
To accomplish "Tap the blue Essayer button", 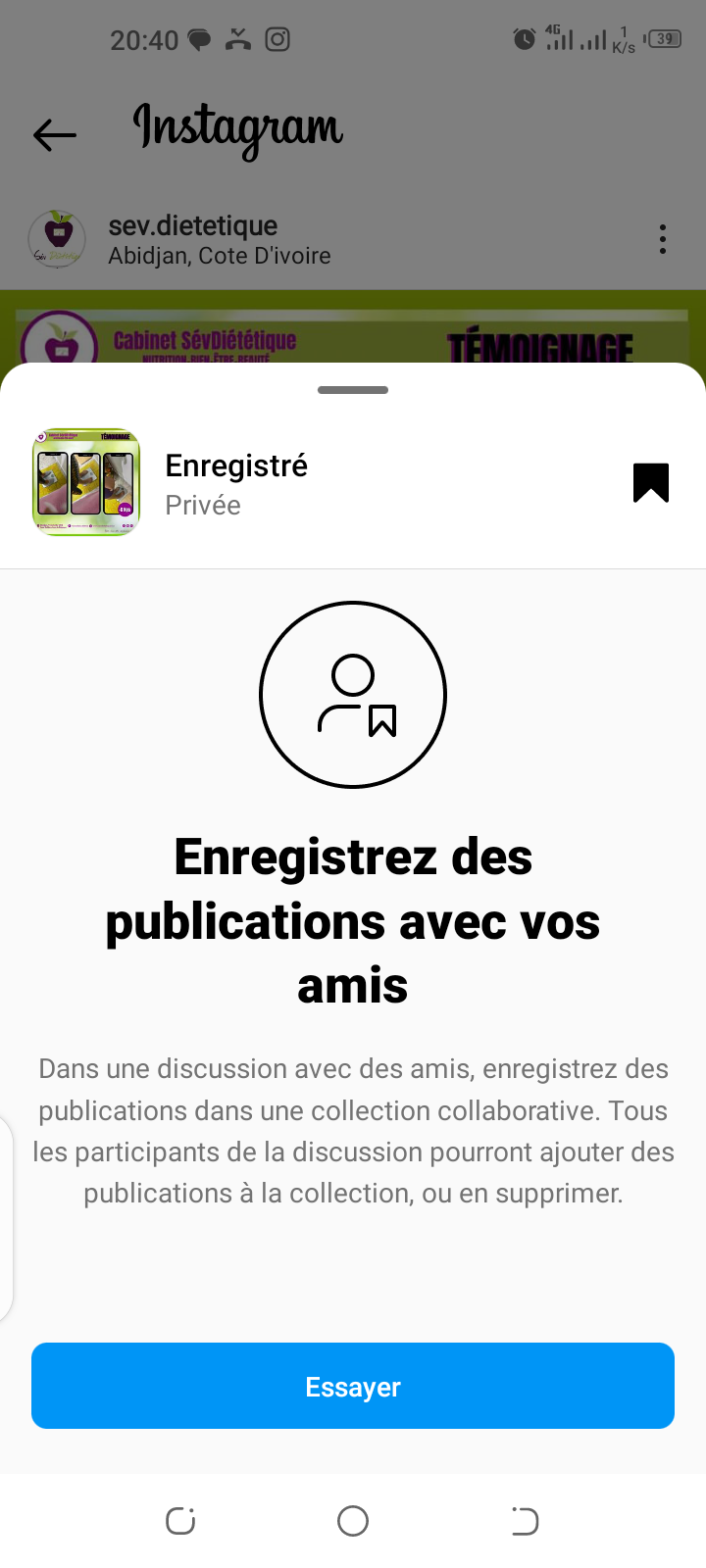I will pyautogui.click(x=353, y=1386).
